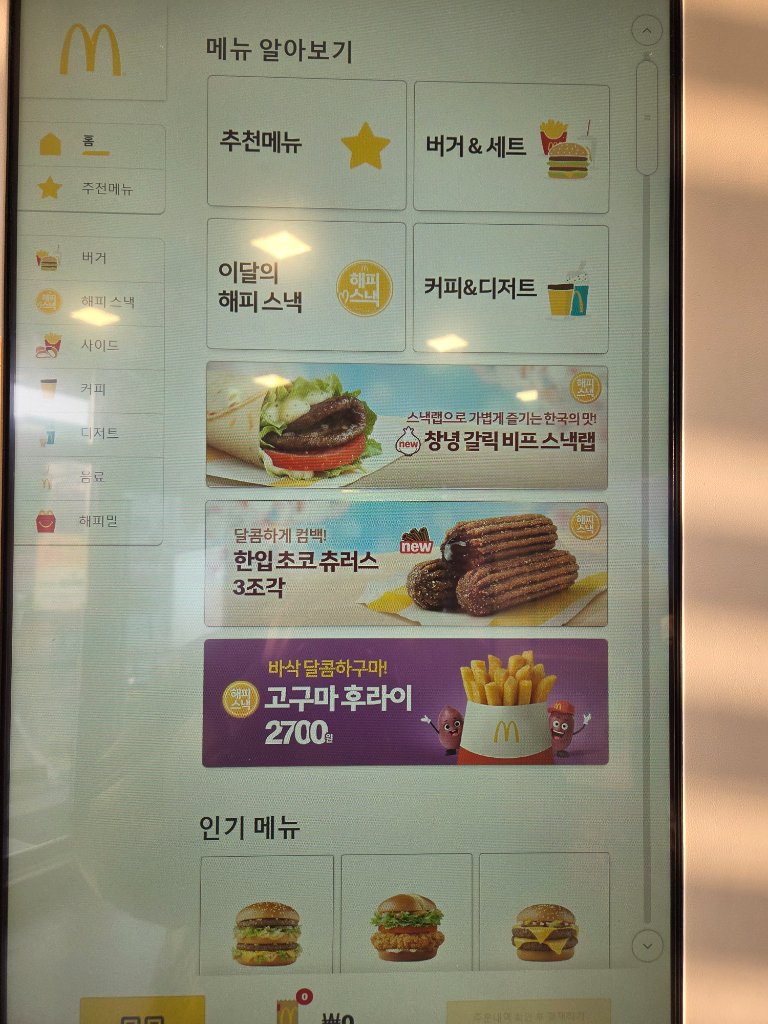Open the 커피 category in the sidebar
The image size is (768, 1024).
pyautogui.click(x=90, y=389)
